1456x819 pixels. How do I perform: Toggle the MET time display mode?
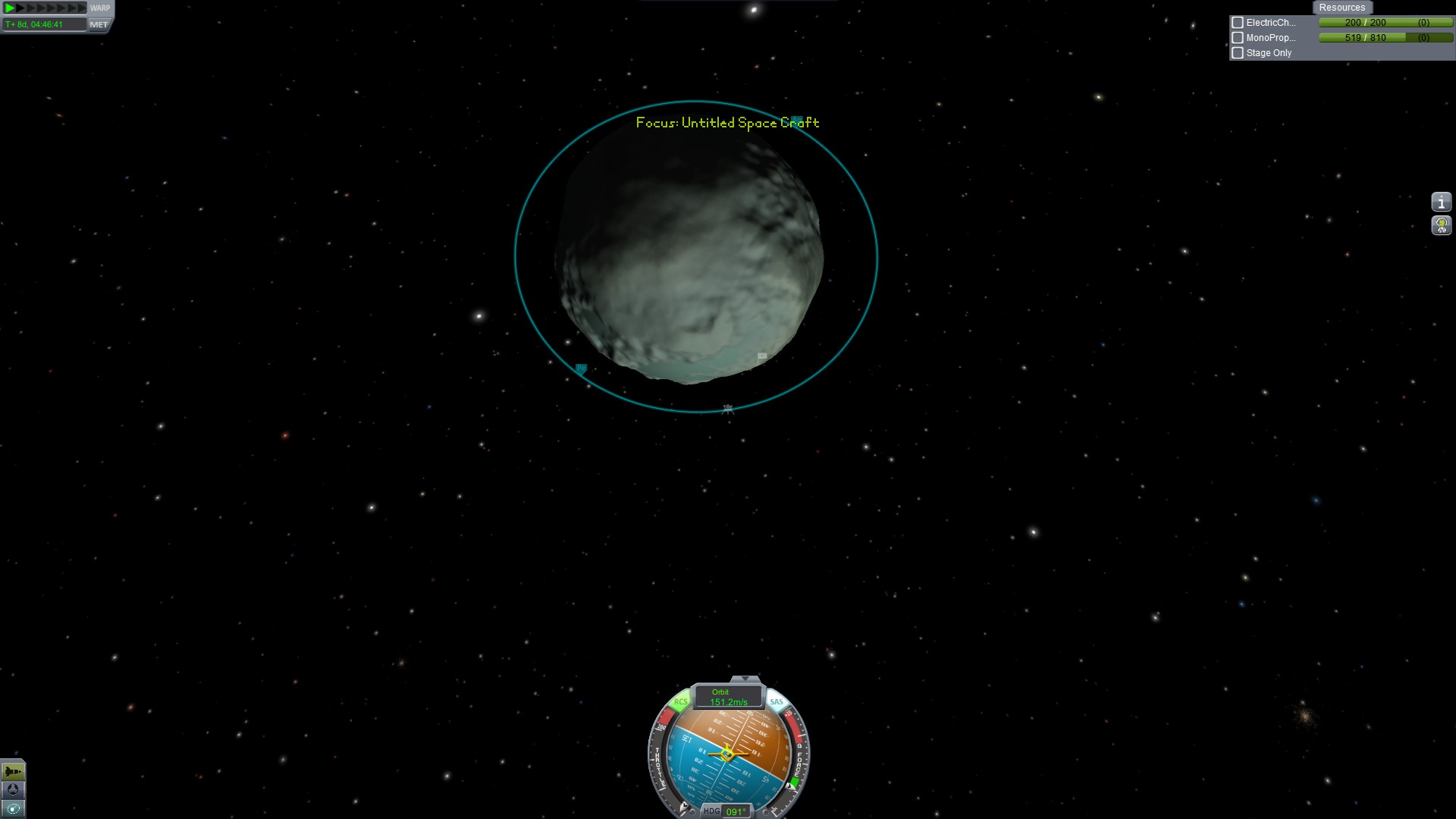tap(99, 24)
